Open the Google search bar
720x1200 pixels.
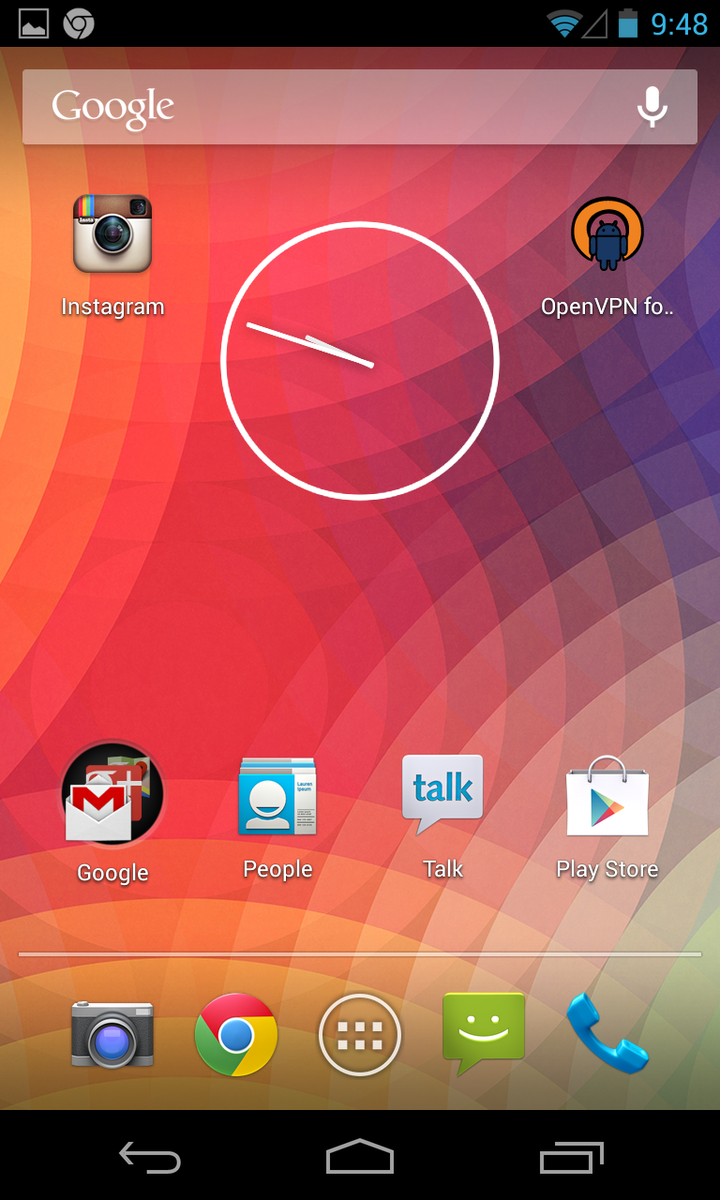(x=320, y=106)
